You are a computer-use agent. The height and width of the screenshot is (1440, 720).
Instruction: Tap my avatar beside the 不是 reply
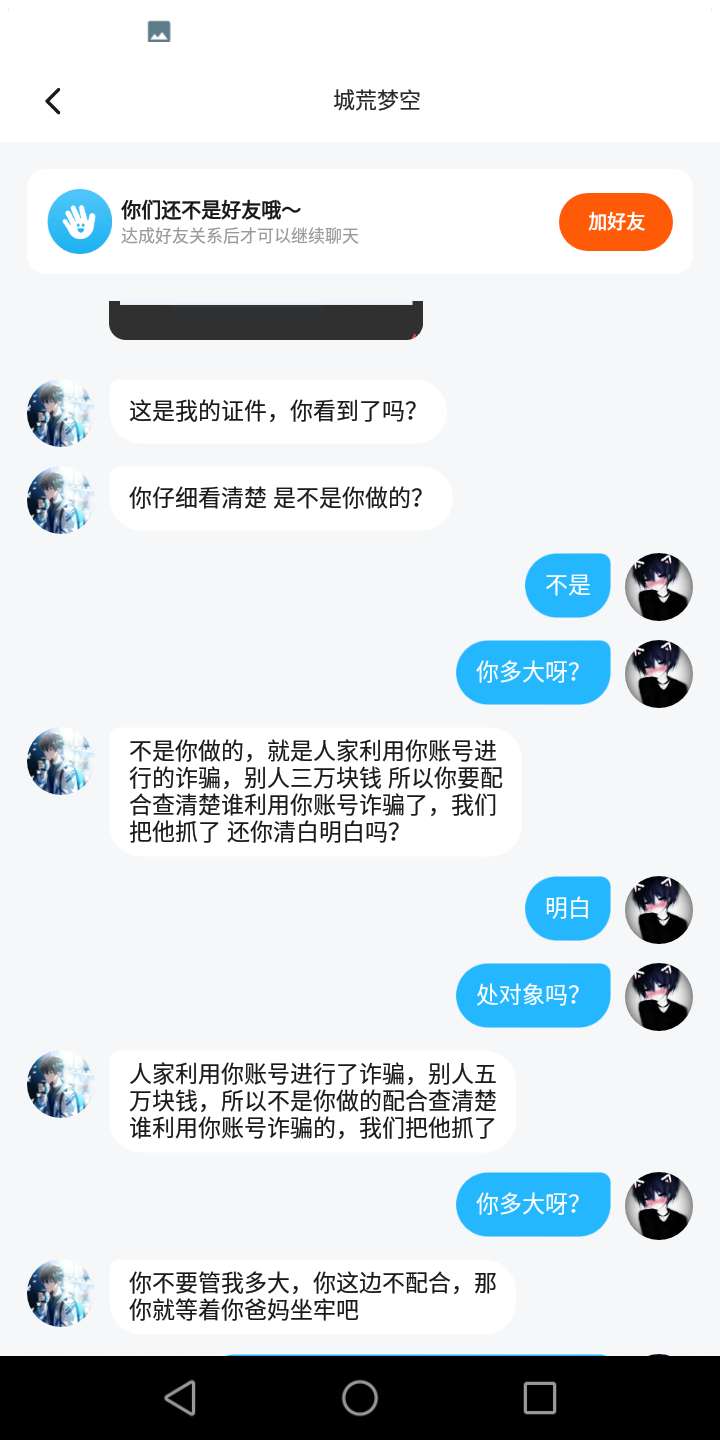click(x=658, y=586)
